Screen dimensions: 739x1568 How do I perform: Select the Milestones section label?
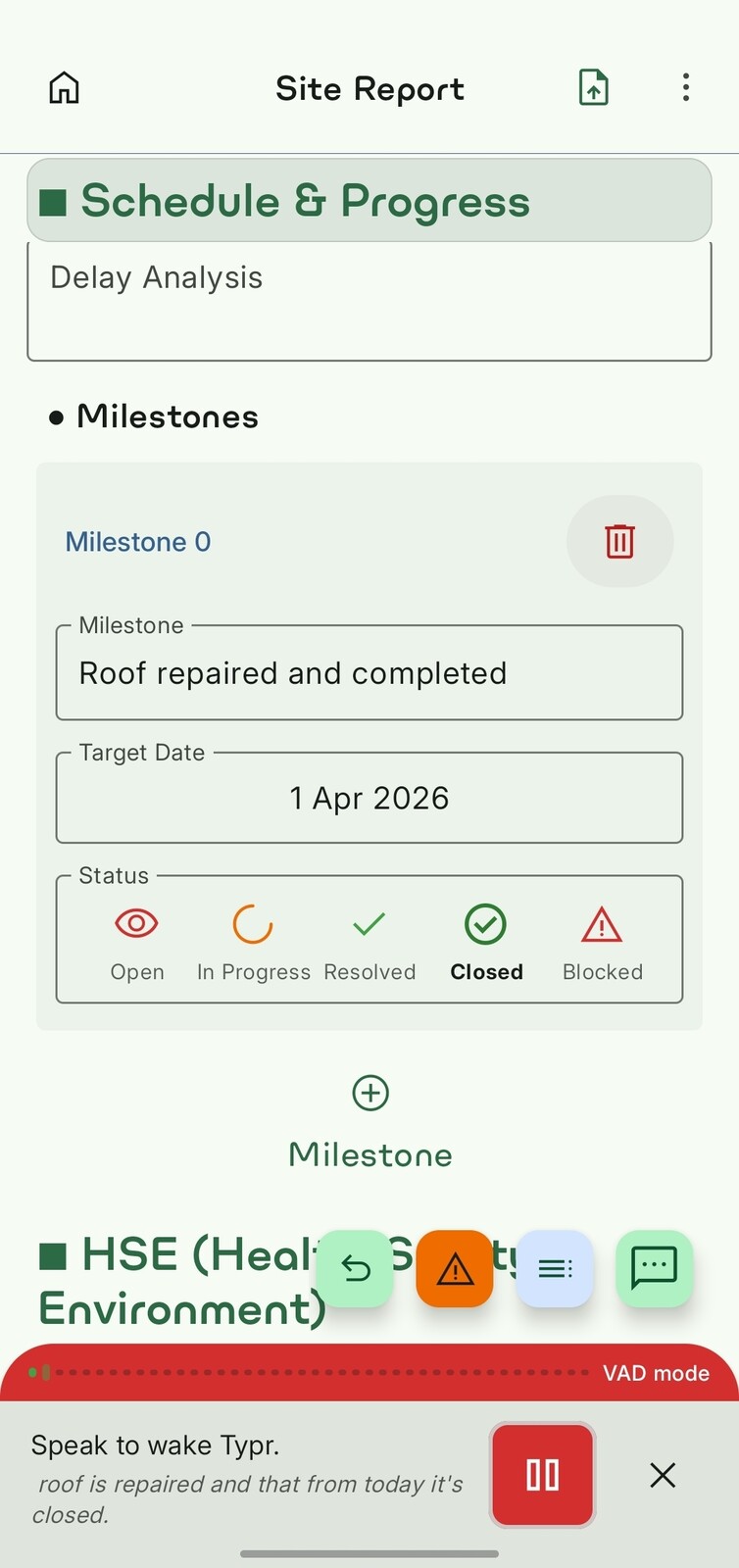[x=167, y=416]
